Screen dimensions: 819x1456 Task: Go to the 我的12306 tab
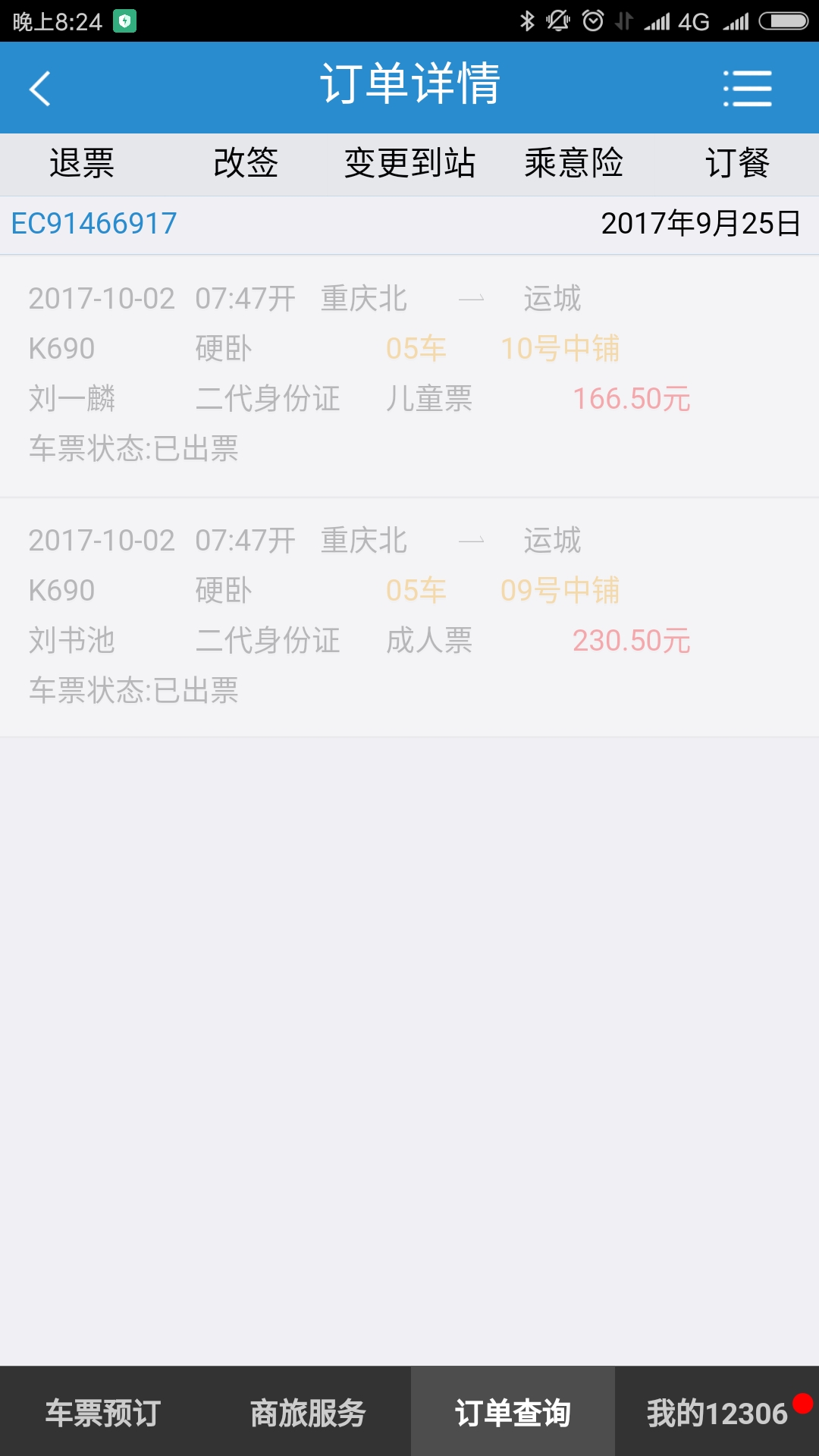tap(717, 1412)
